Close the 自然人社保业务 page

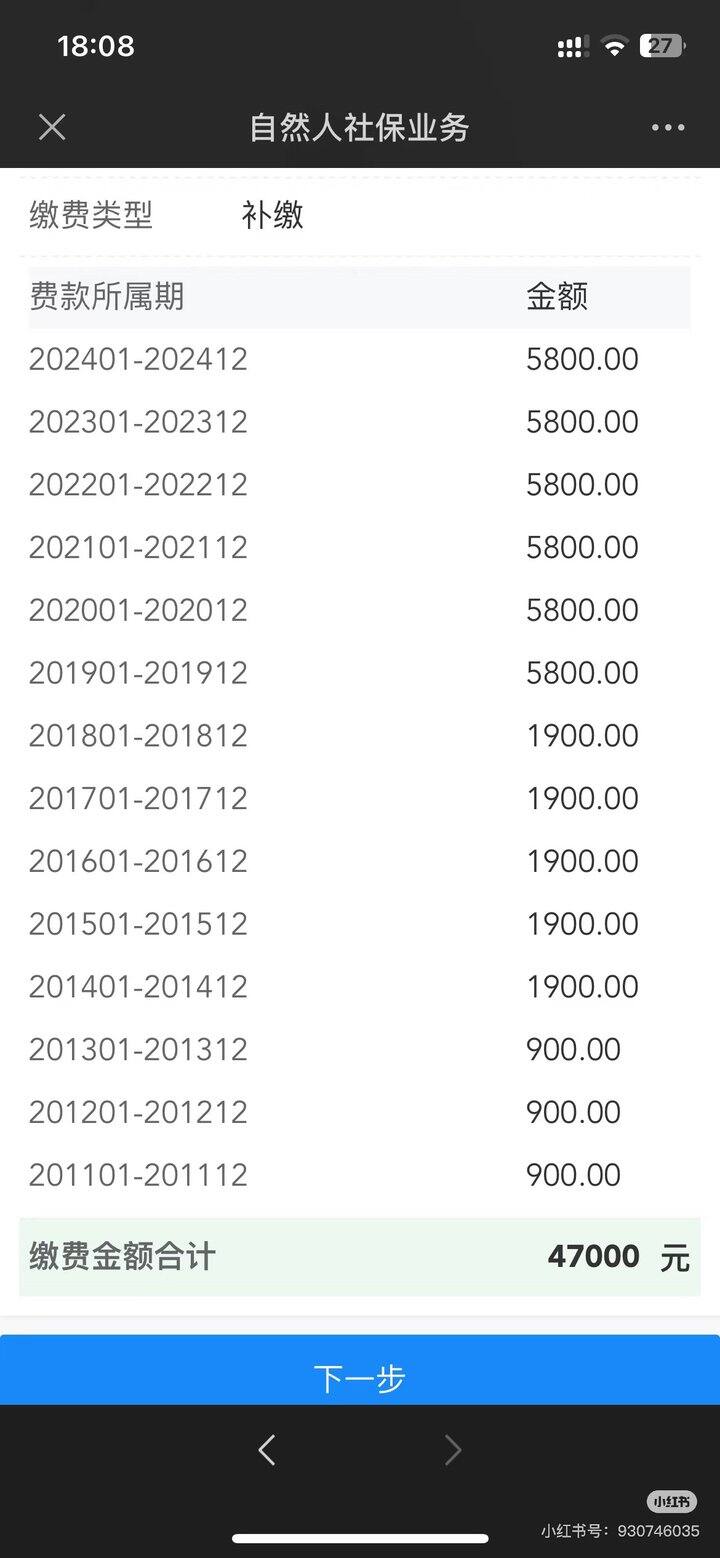click(x=52, y=127)
